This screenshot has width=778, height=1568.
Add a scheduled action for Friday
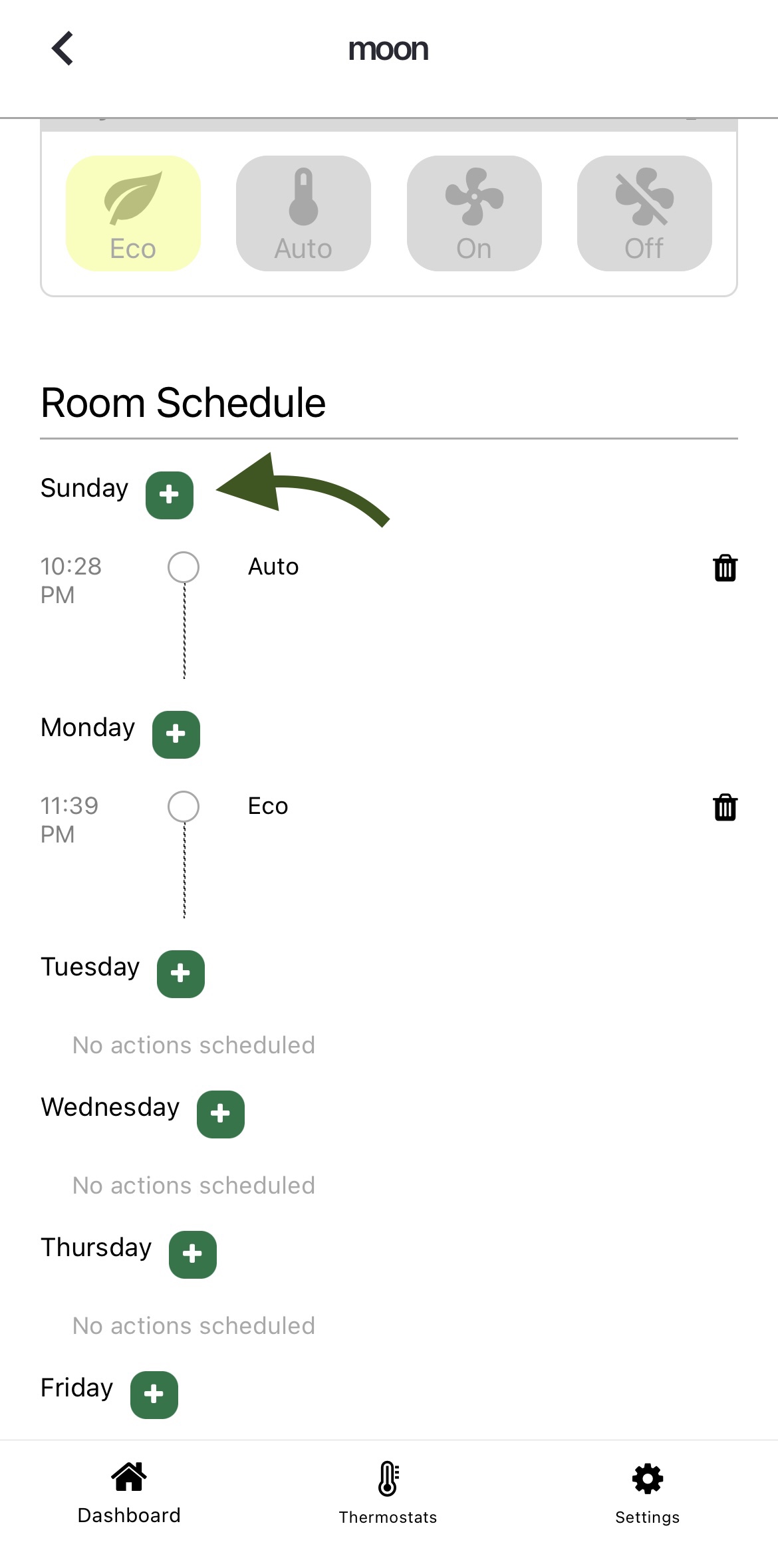[154, 1394]
